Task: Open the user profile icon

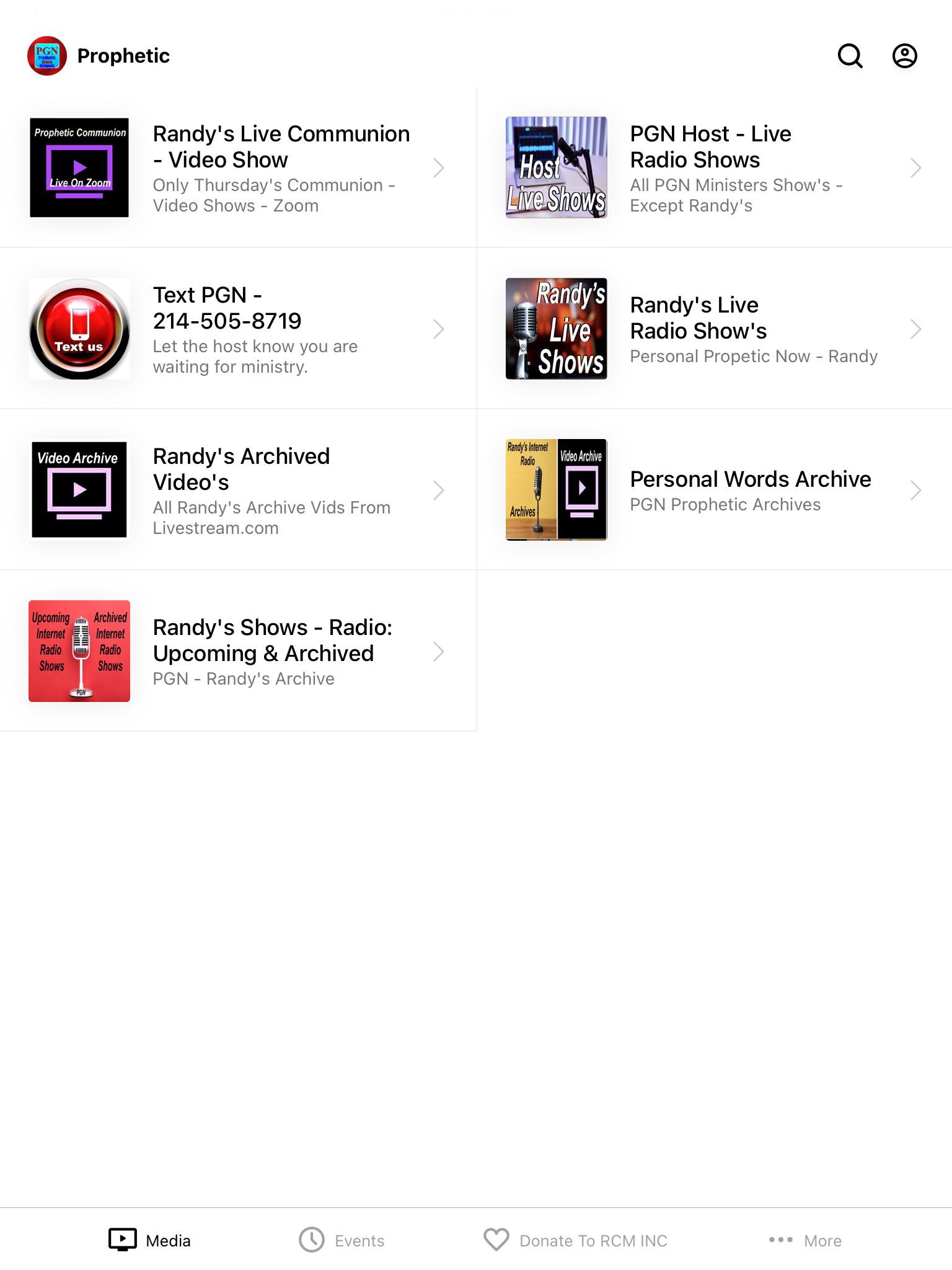Action: tap(904, 56)
